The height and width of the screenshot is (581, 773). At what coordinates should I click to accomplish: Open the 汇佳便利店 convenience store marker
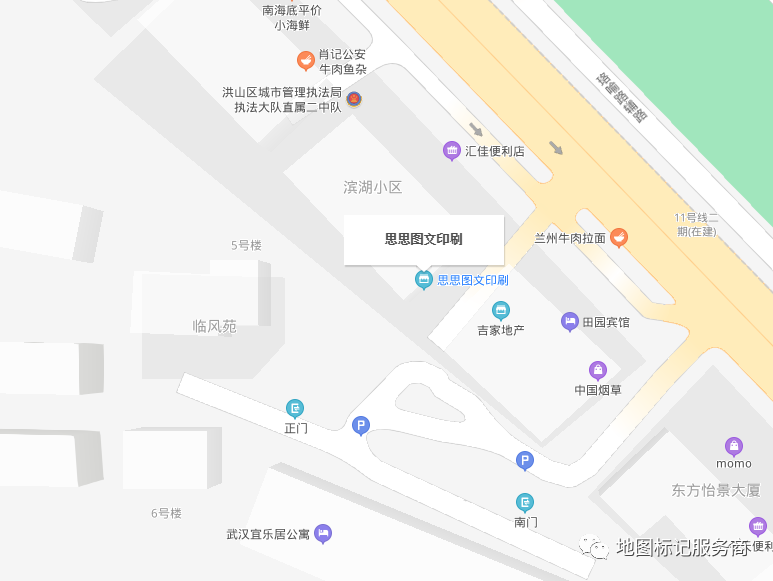click(452, 151)
